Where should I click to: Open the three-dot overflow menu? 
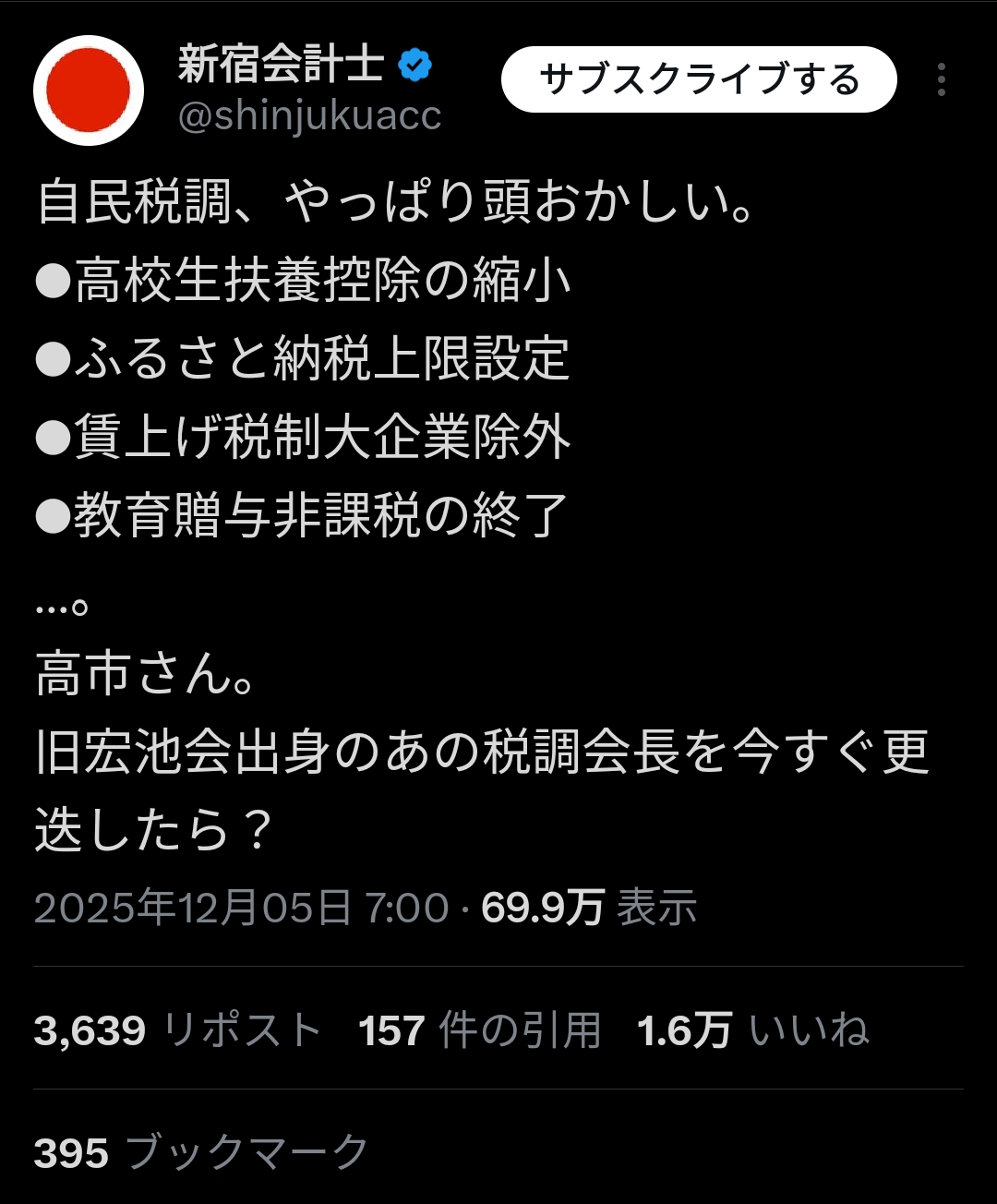941,80
